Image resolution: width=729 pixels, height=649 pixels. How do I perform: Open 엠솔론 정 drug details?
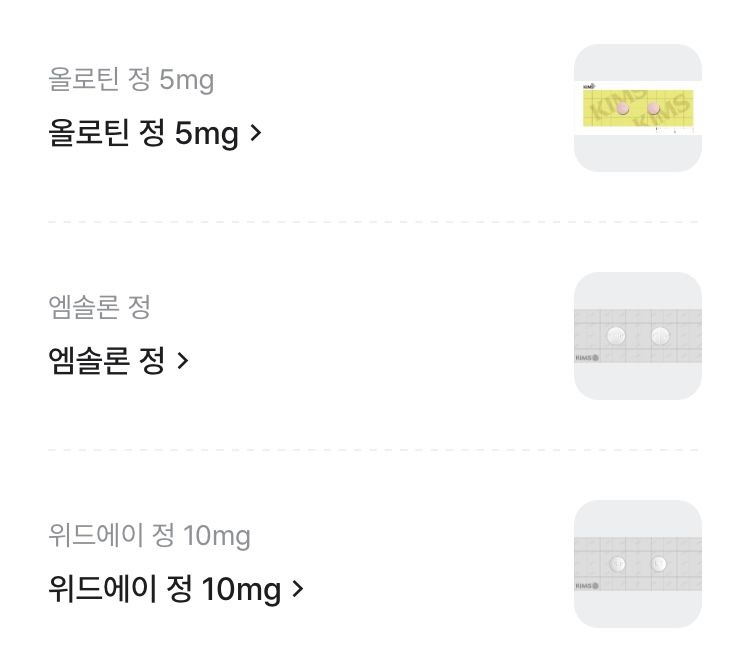pyautogui.click(x=118, y=360)
